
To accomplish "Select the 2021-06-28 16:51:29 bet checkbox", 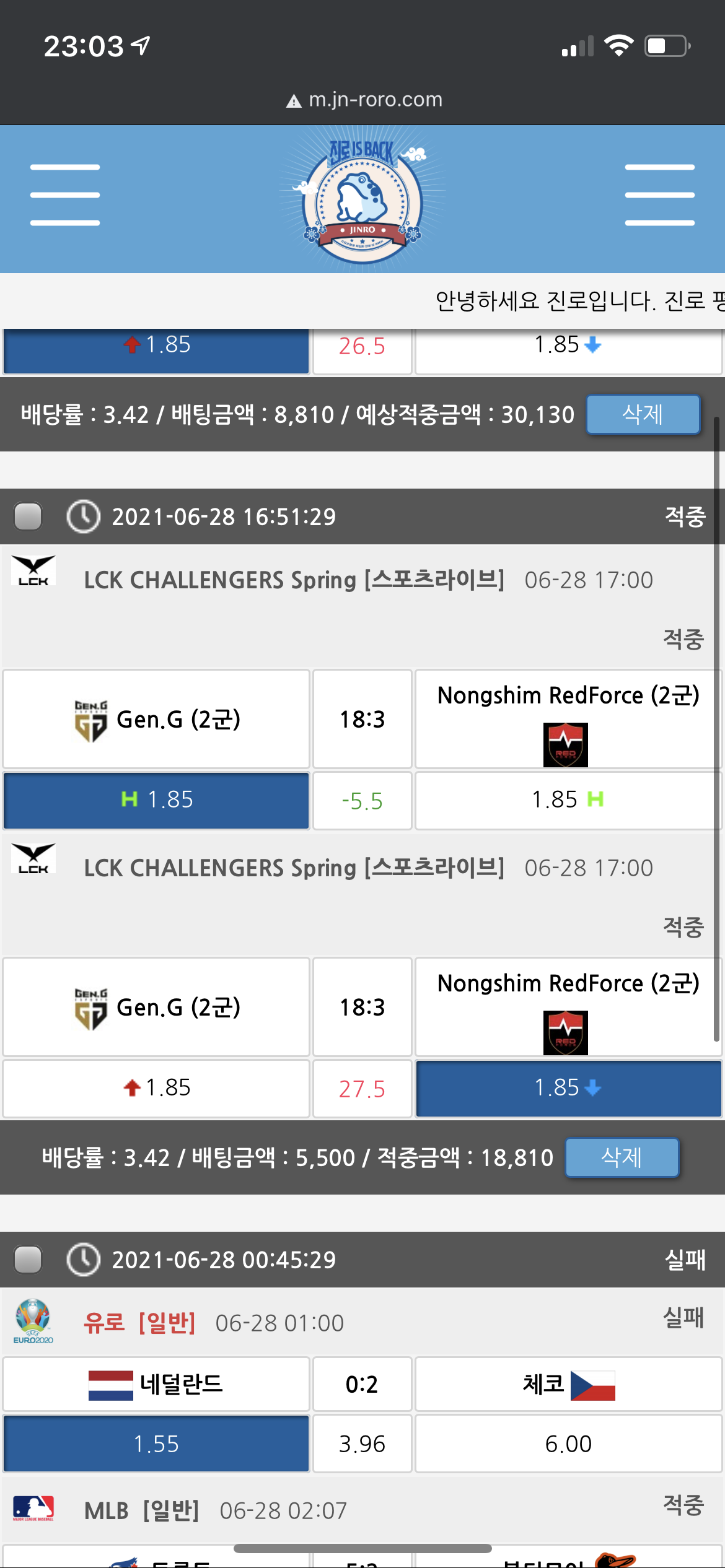I will click(x=28, y=516).
